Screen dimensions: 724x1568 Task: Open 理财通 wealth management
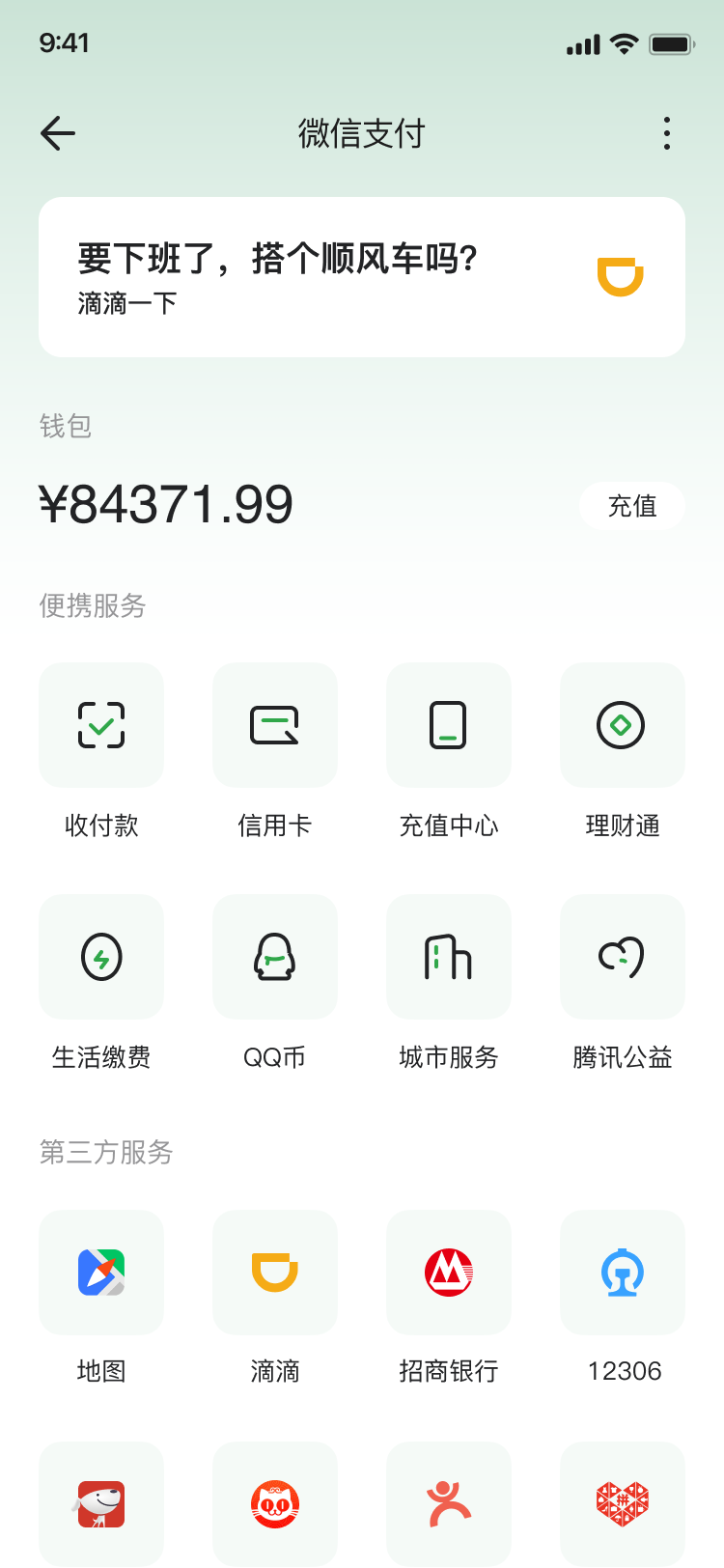(x=623, y=725)
